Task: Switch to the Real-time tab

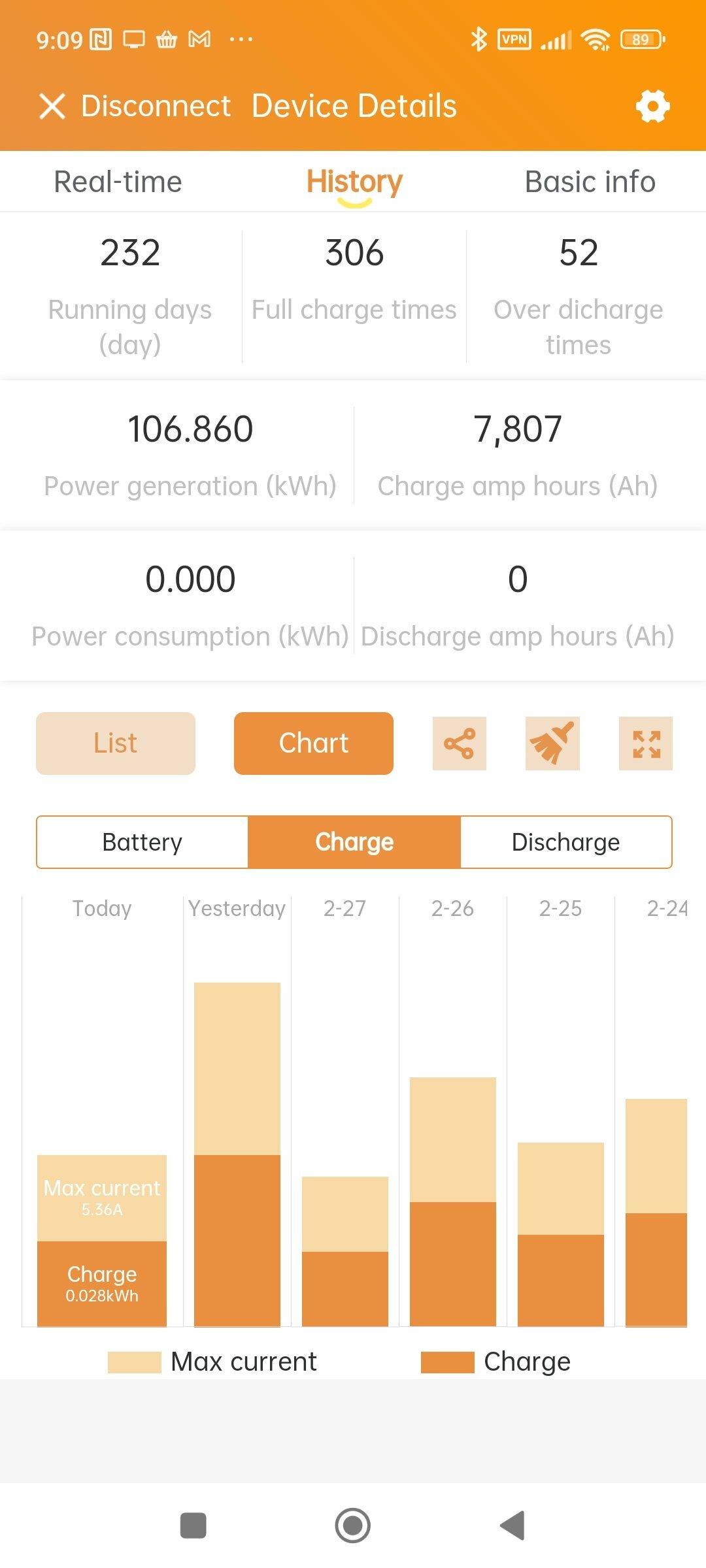Action: pos(118,182)
